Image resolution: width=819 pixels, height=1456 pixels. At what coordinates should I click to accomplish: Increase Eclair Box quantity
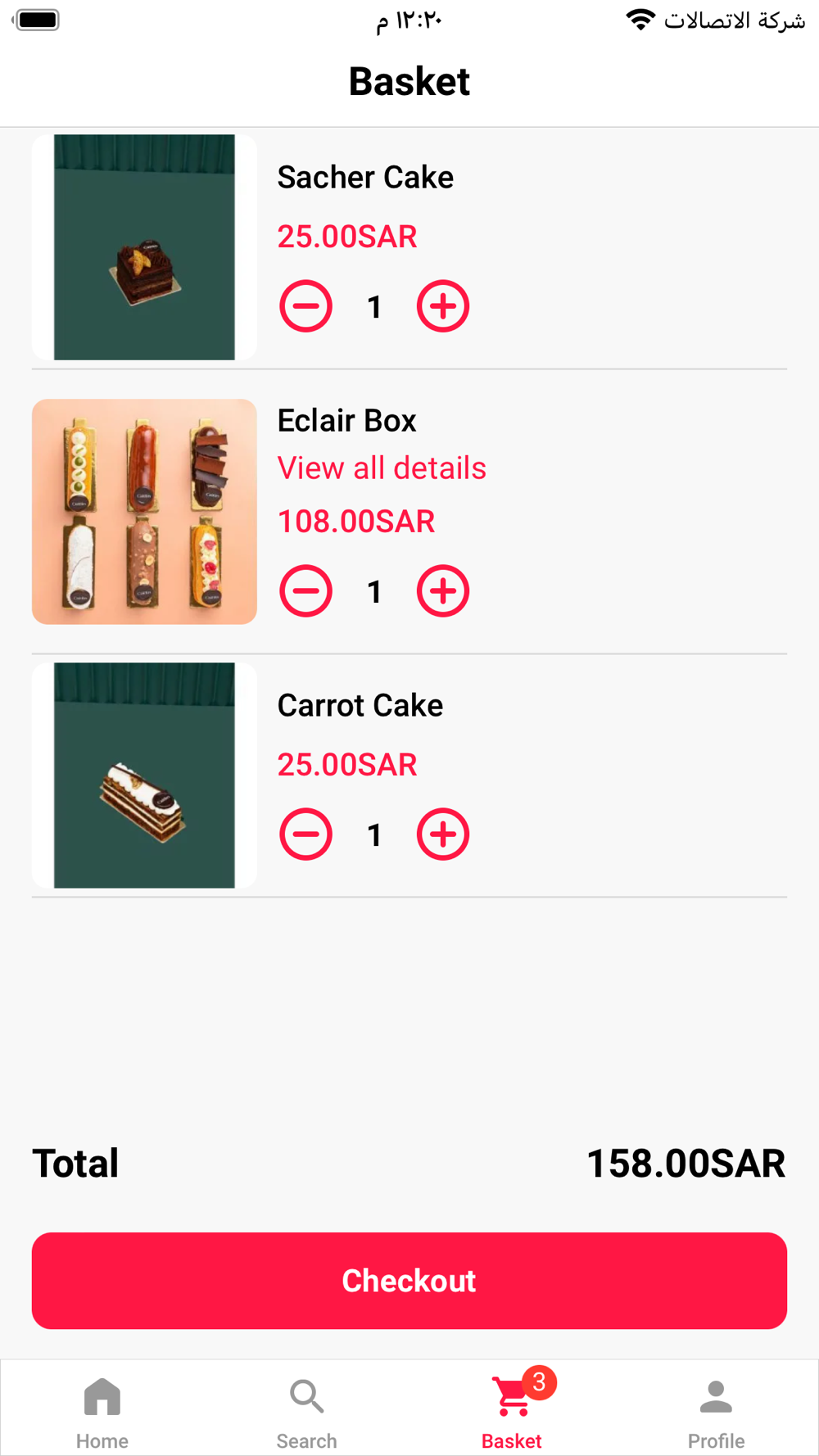tap(443, 590)
